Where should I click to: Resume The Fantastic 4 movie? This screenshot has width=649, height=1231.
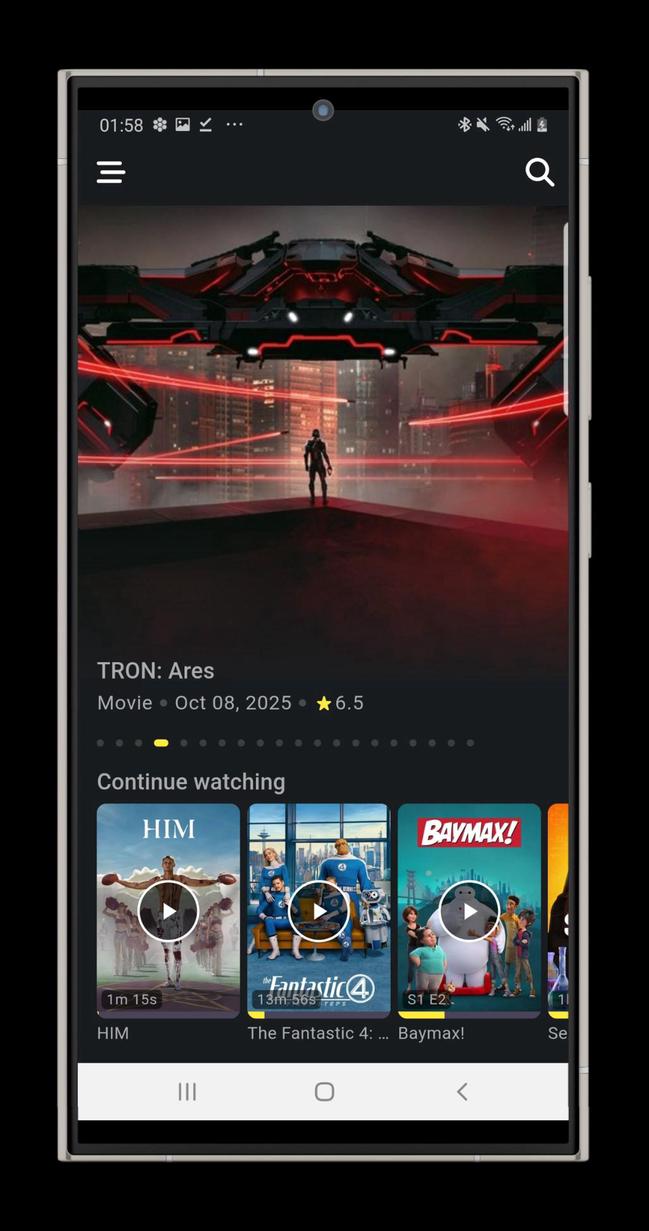(319, 911)
